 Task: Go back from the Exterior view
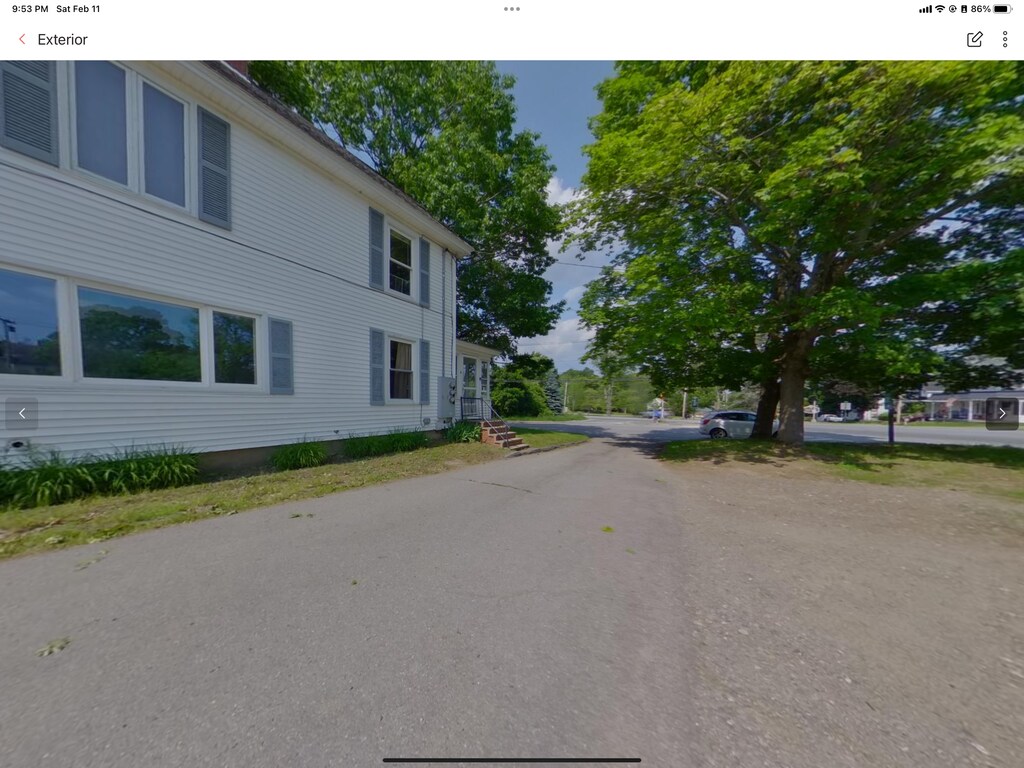tap(22, 39)
